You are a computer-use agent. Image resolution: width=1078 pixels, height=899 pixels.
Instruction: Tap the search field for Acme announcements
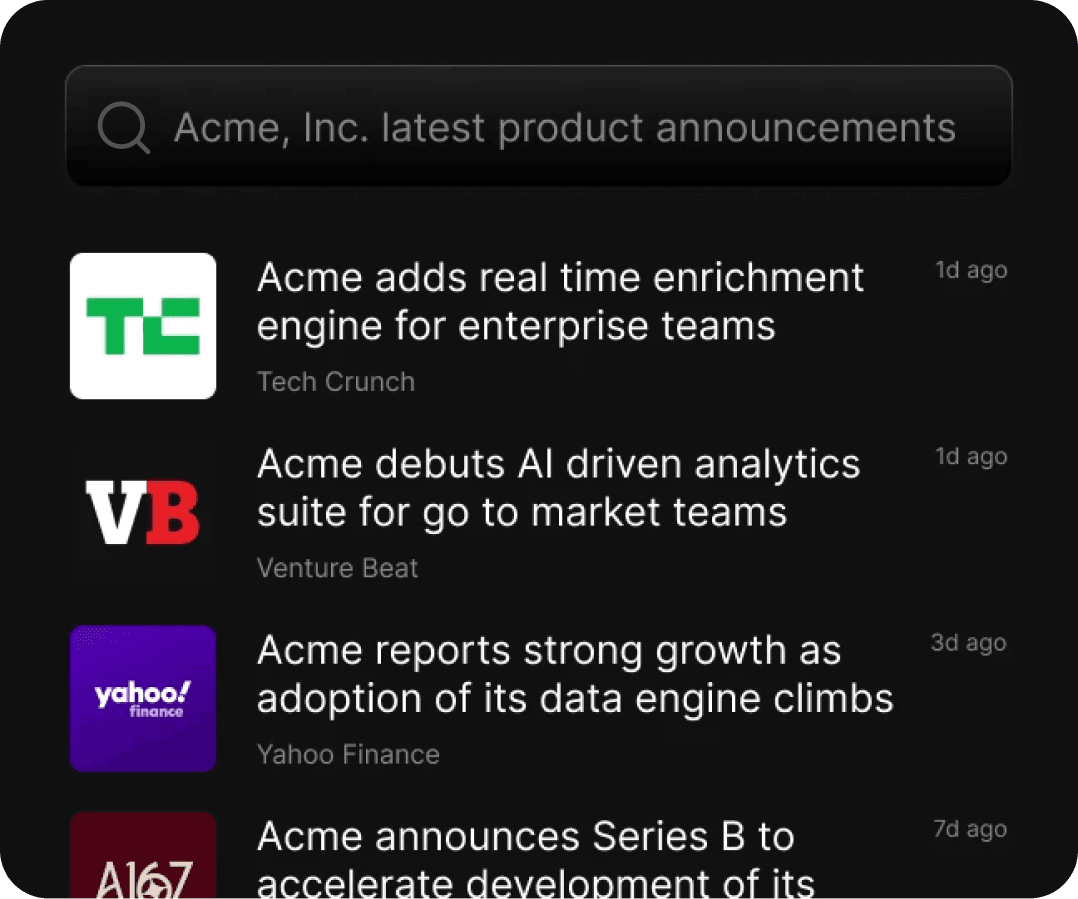coord(538,126)
